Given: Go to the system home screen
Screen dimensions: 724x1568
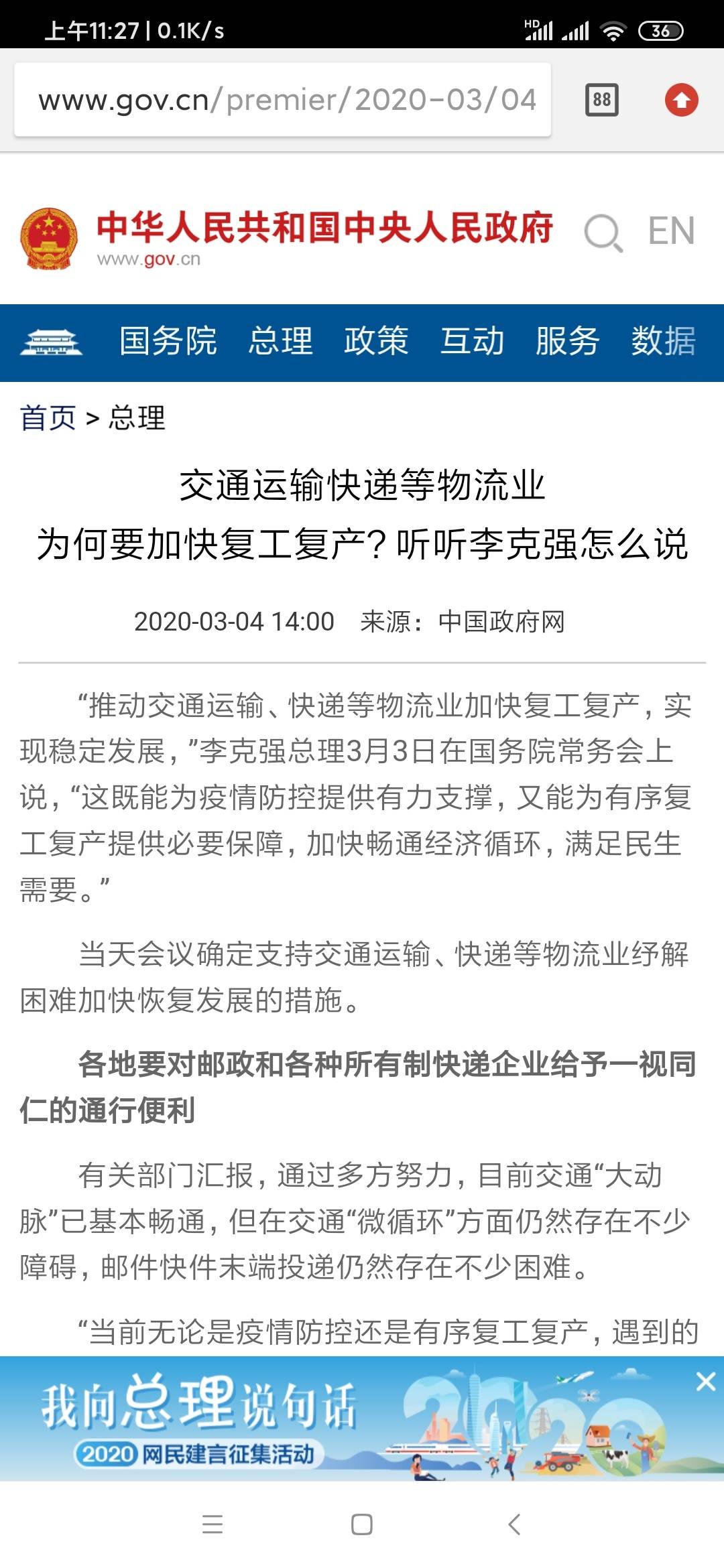Looking at the screenshot, I should click(362, 1524).
